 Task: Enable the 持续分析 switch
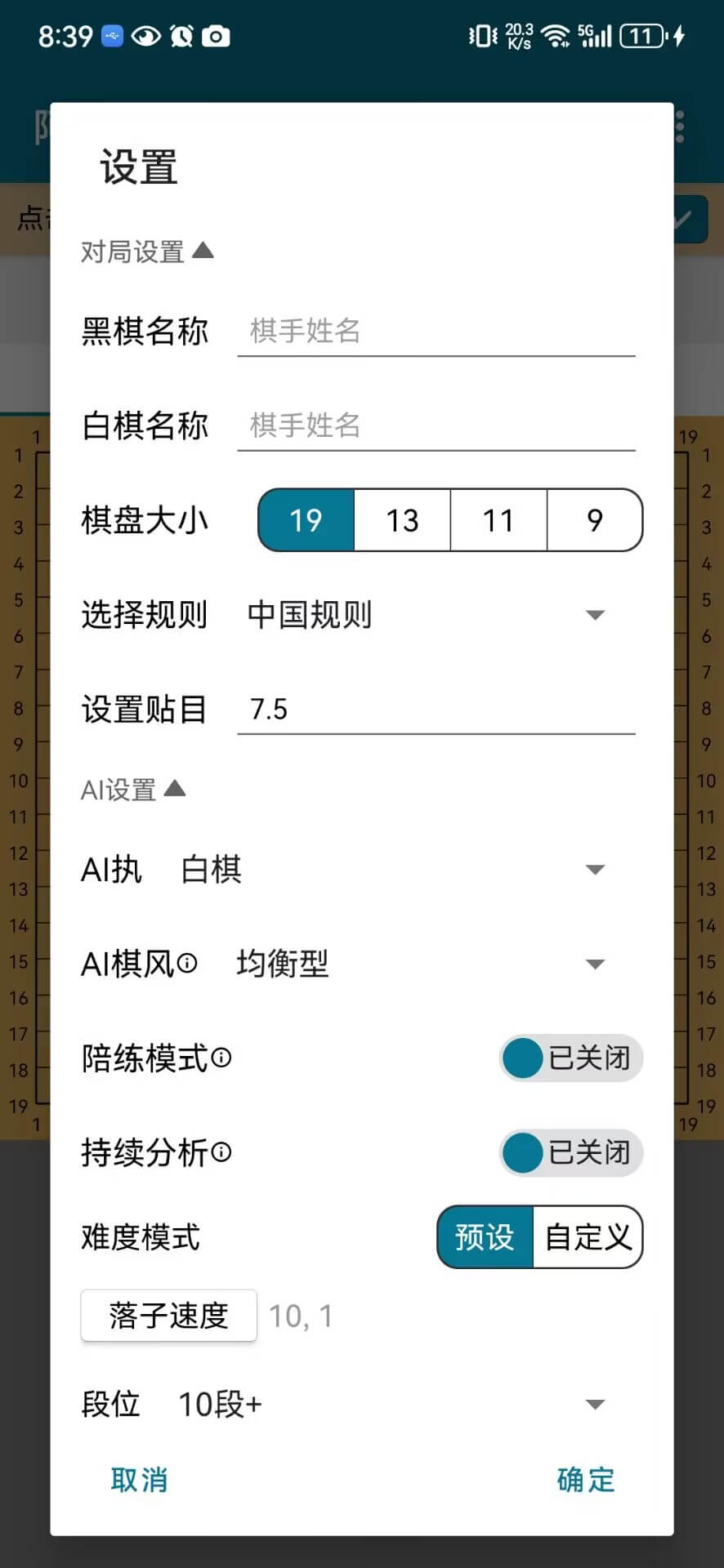[x=570, y=1153]
